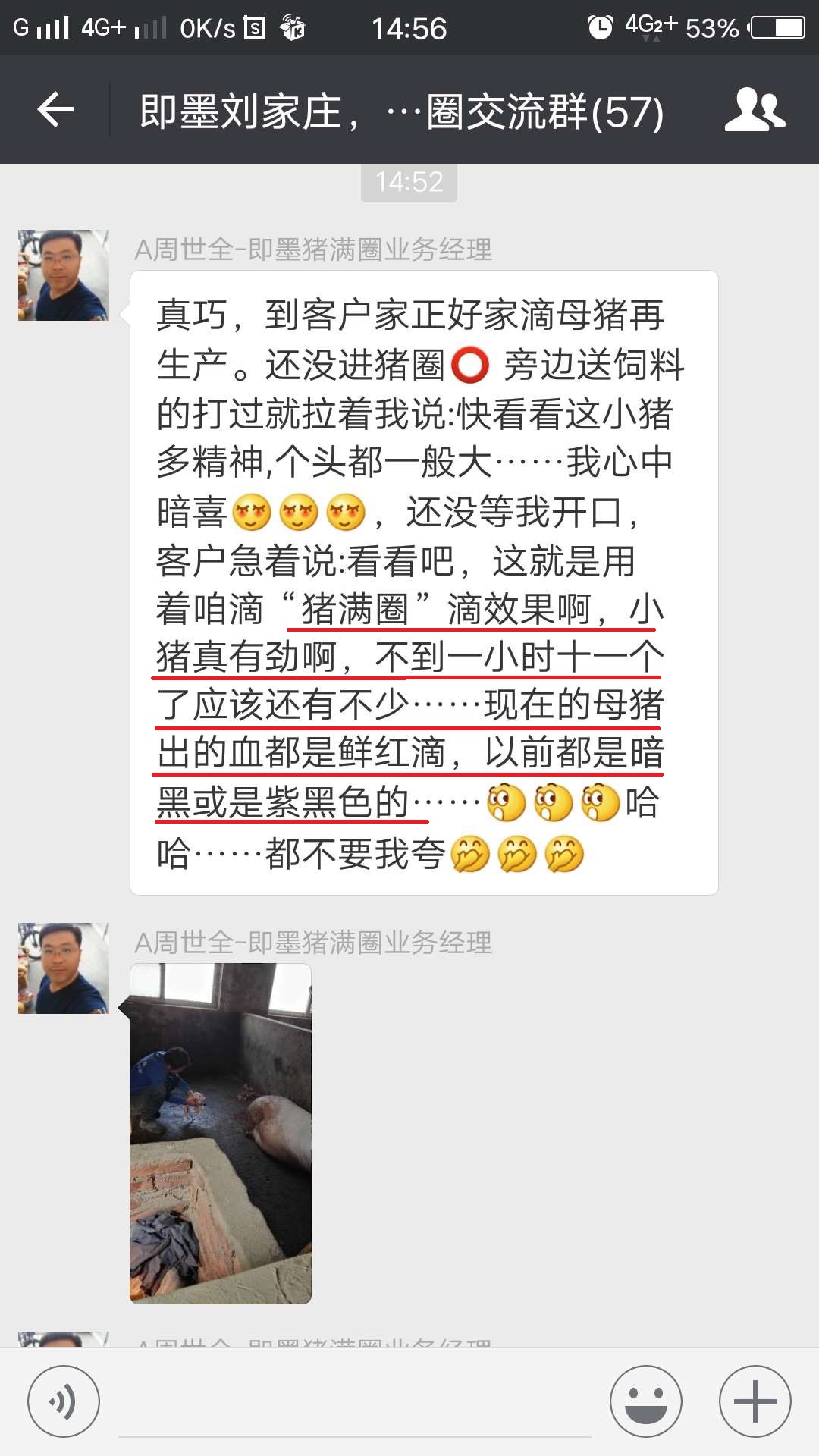Go back from the group chat
The image size is (819, 1456).
(55, 111)
